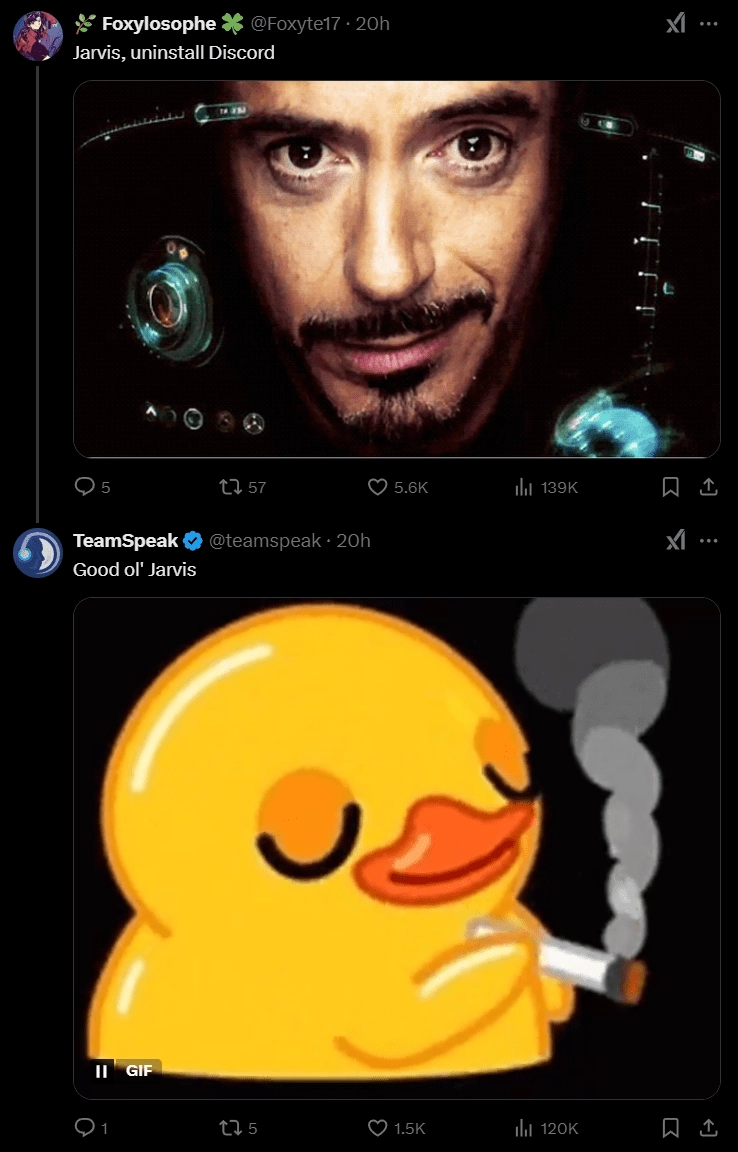This screenshot has width=738, height=1152.
Task: Bookmark Foxylosophe's post
Action: click(671, 487)
